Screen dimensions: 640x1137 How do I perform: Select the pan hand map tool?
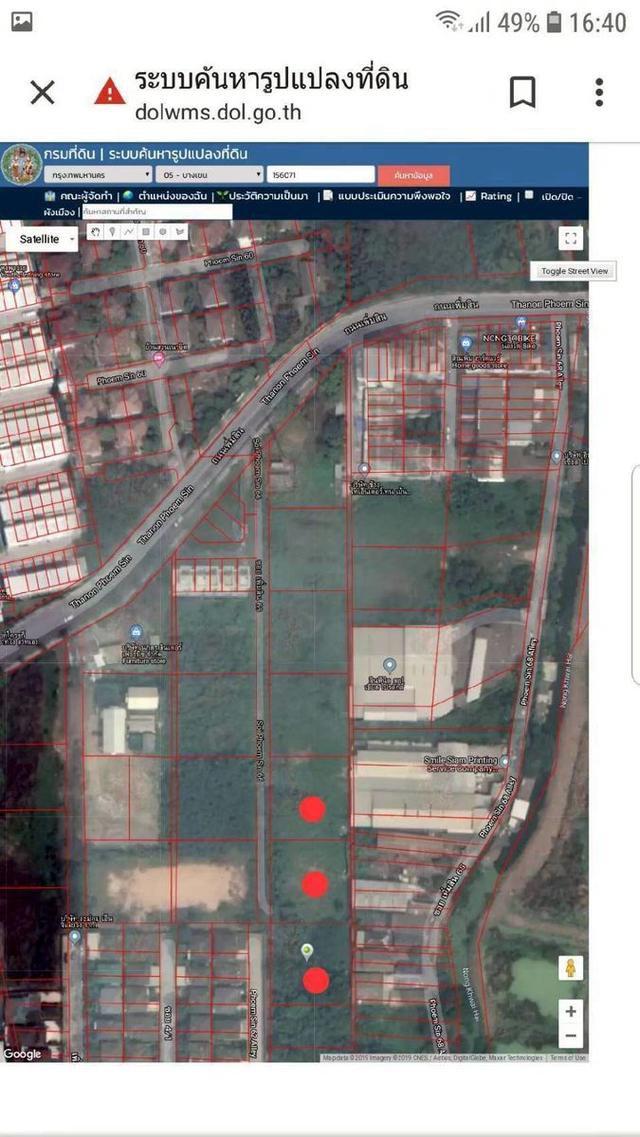coord(96,232)
